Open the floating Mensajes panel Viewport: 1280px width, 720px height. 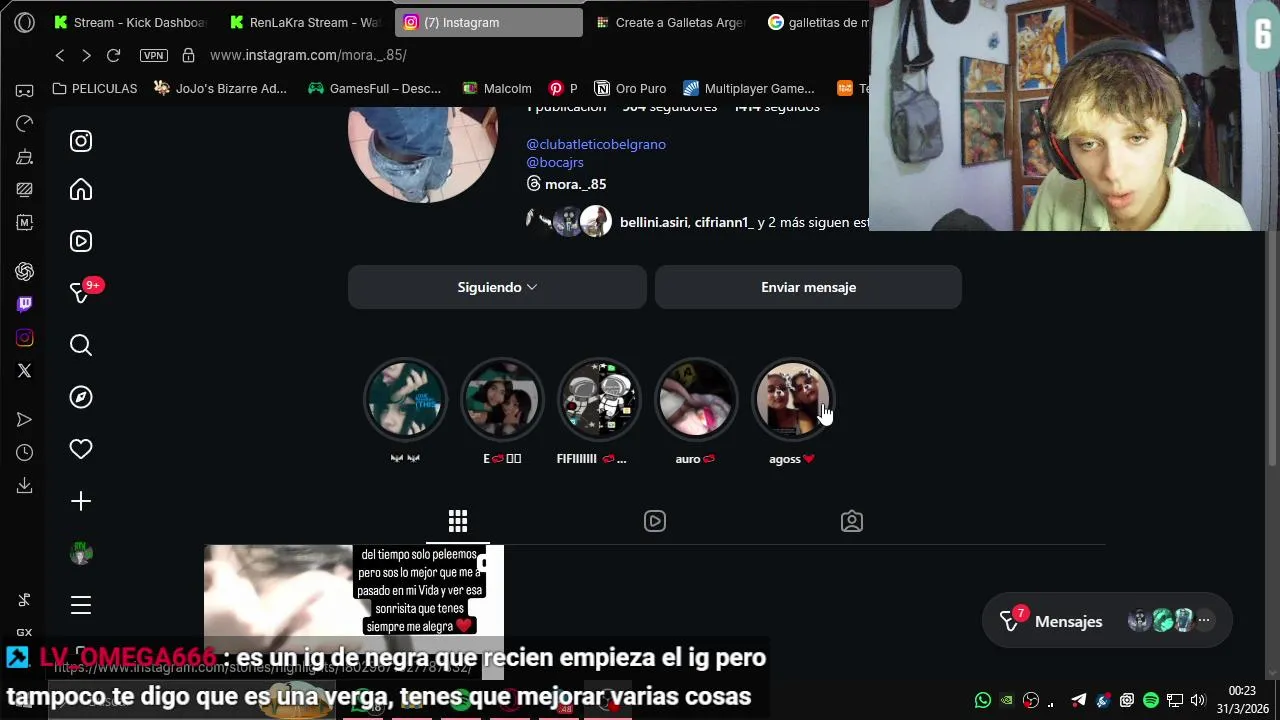pyautogui.click(x=1067, y=622)
